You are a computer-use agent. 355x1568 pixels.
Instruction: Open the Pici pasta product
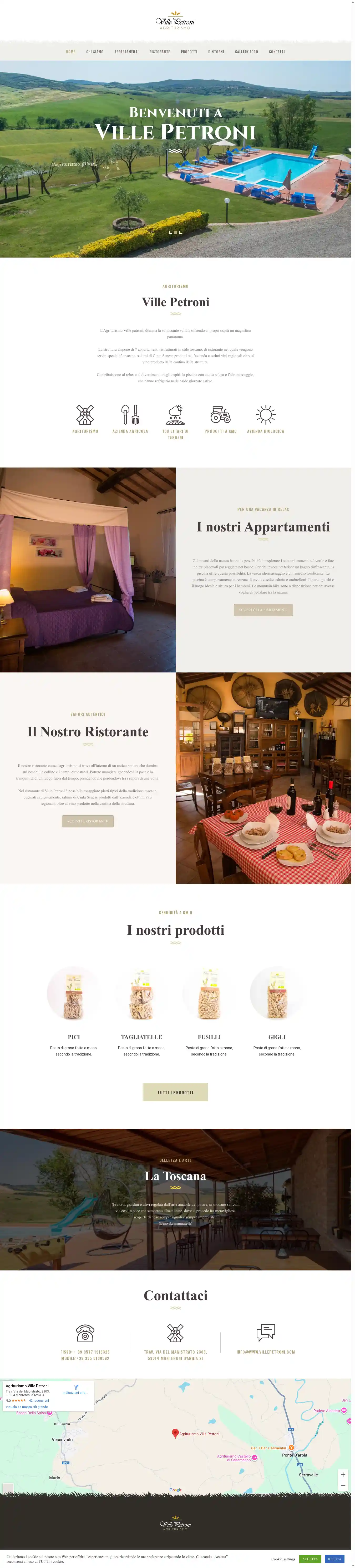tap(74, 1036)
